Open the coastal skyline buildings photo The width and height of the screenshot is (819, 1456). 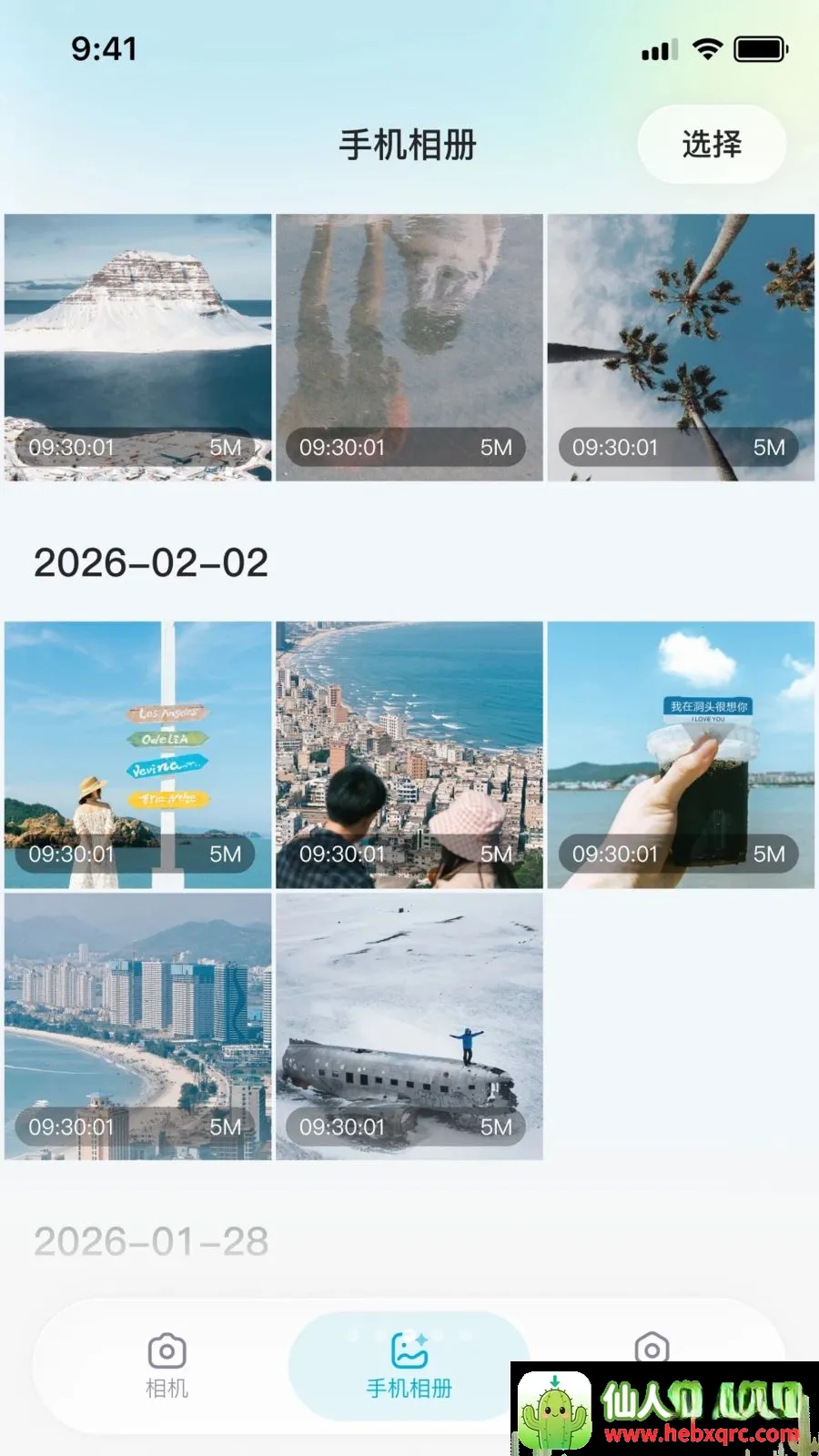click(x=138, y=1026)
